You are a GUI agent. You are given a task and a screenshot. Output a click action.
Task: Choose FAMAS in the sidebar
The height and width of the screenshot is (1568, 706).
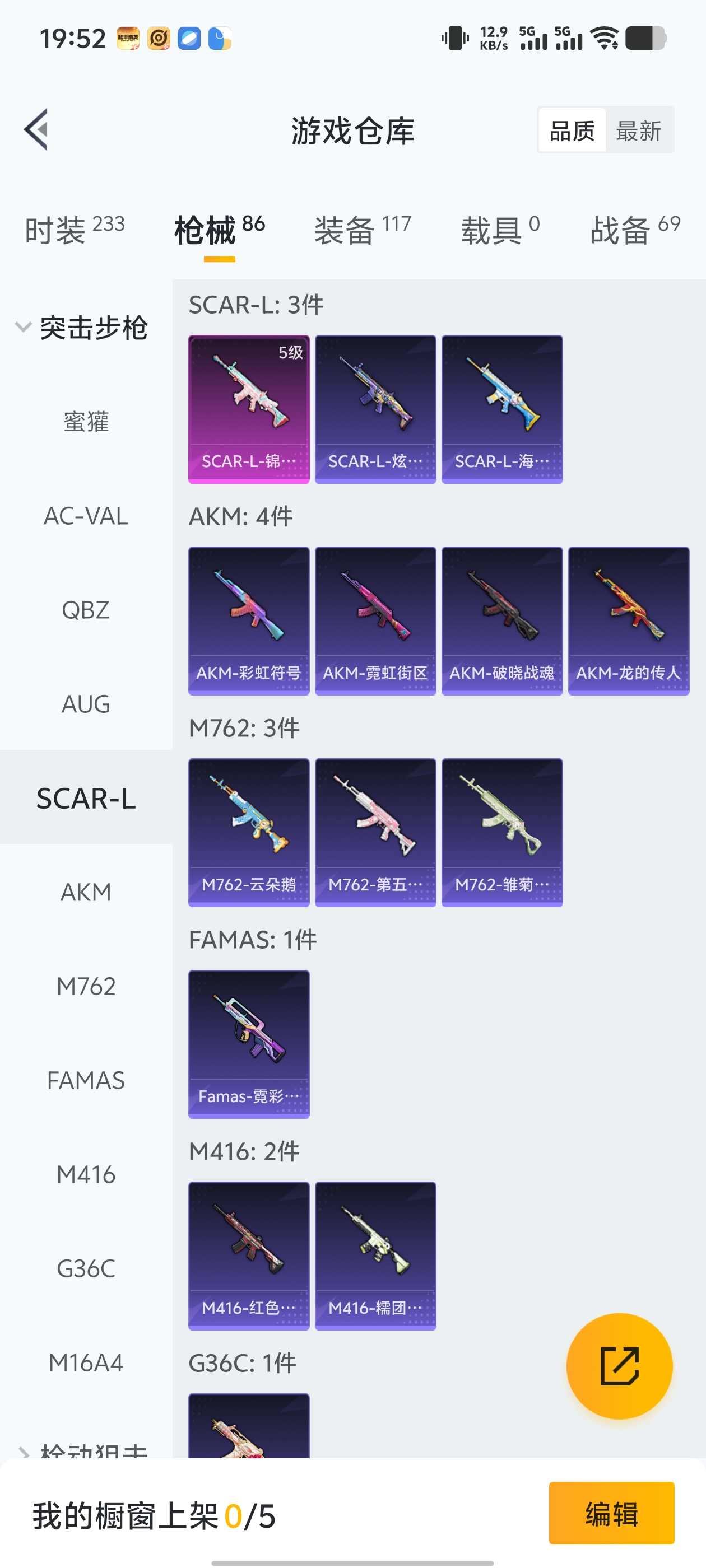coord(86,1080)
